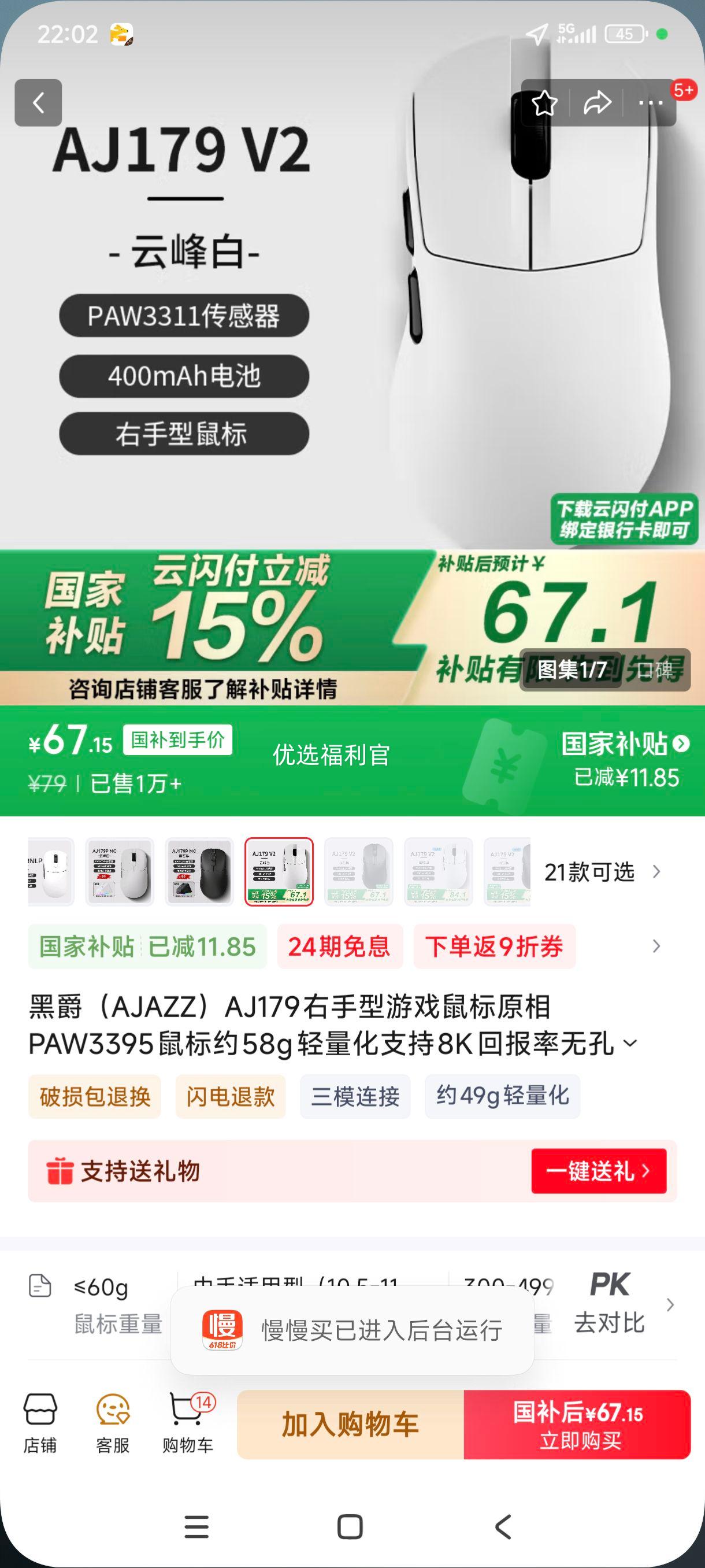Add item via 加入购物车
The image size is (705, 1568).
tap(350, 1425)
